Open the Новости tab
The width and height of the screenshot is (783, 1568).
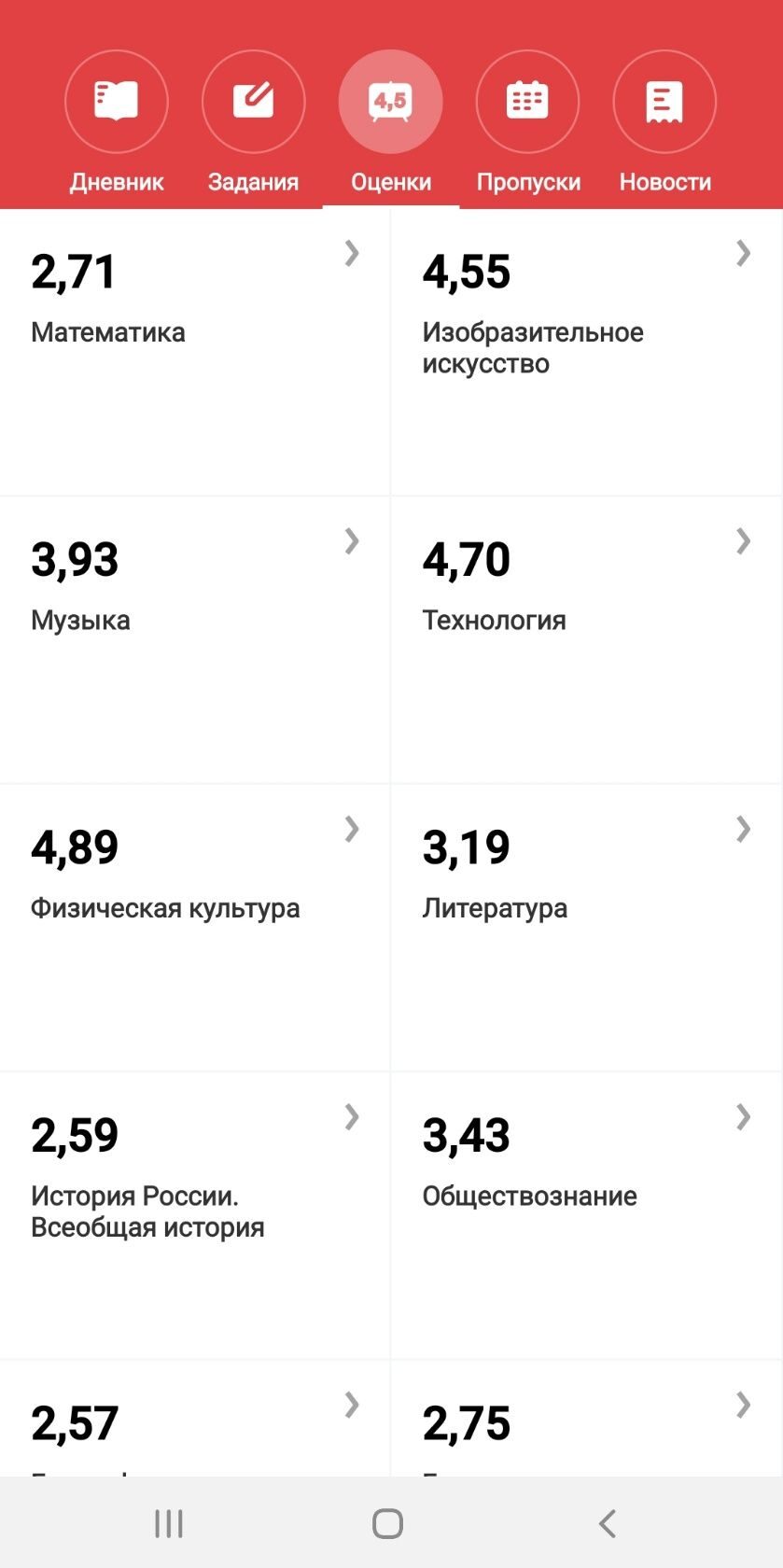click(664, 123)
